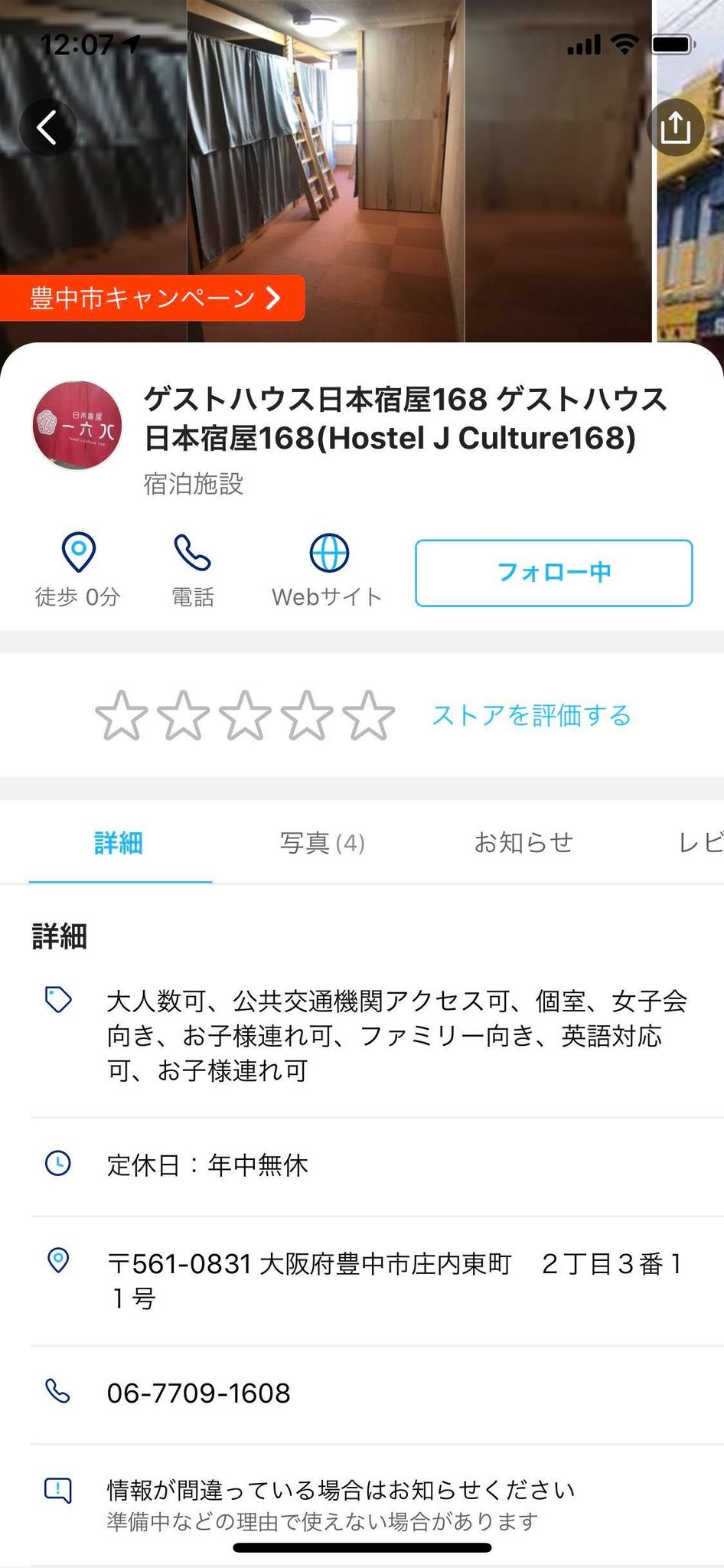Report incorrect info via 情報が間違っている場合
Viewport: 724px width, 1568px height.
point(341,1490)
